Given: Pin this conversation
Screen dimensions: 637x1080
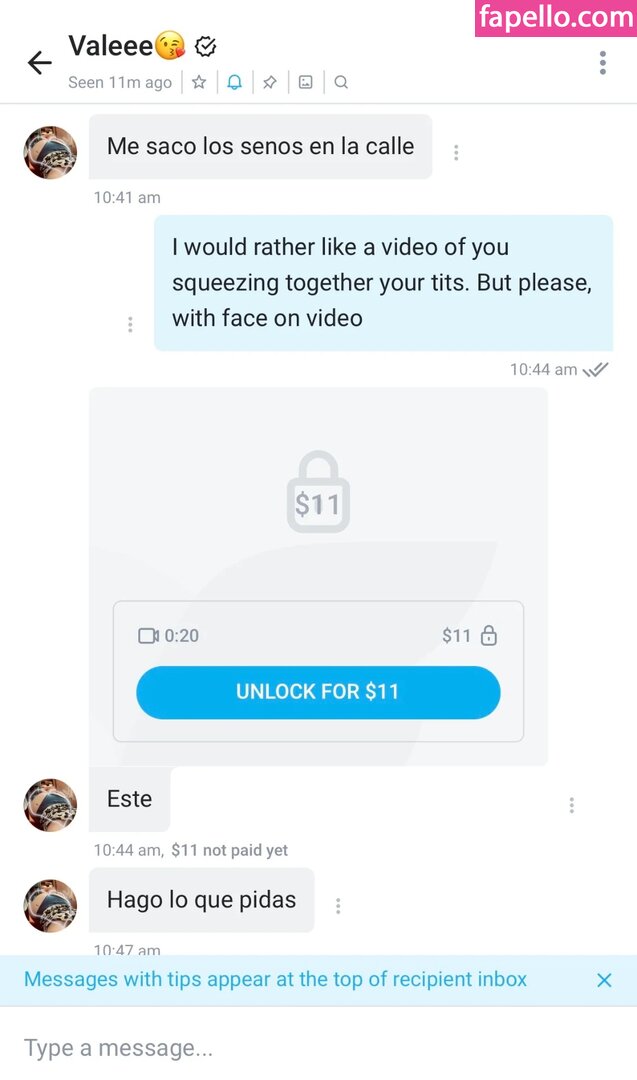Looking at the screenshot, I should (270, 83).
